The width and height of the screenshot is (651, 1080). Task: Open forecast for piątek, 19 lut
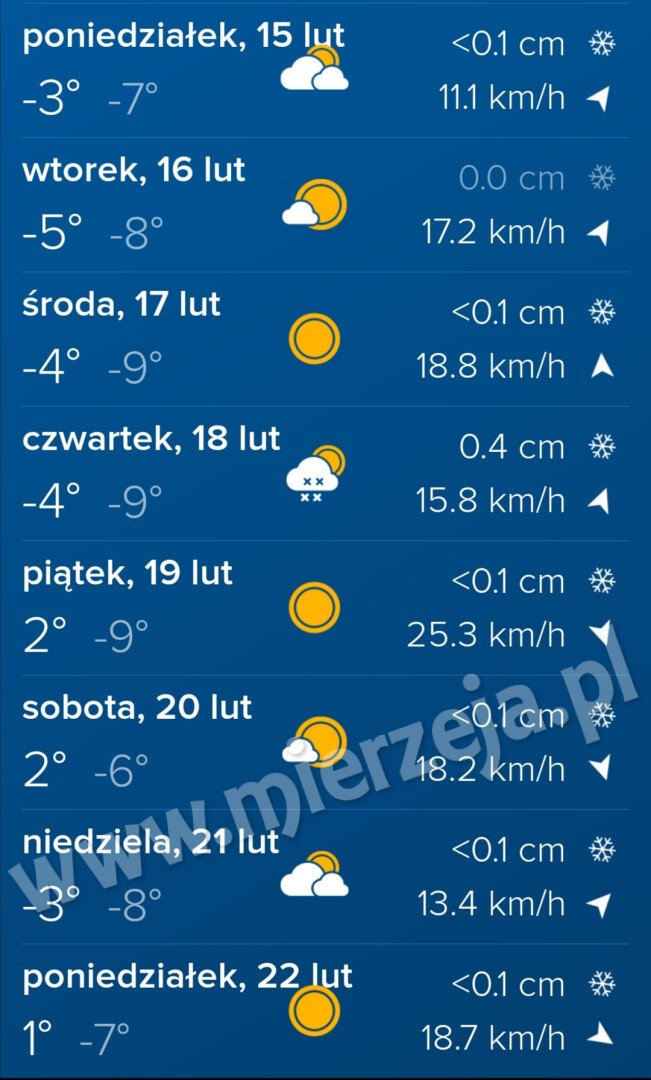point(325,608)
